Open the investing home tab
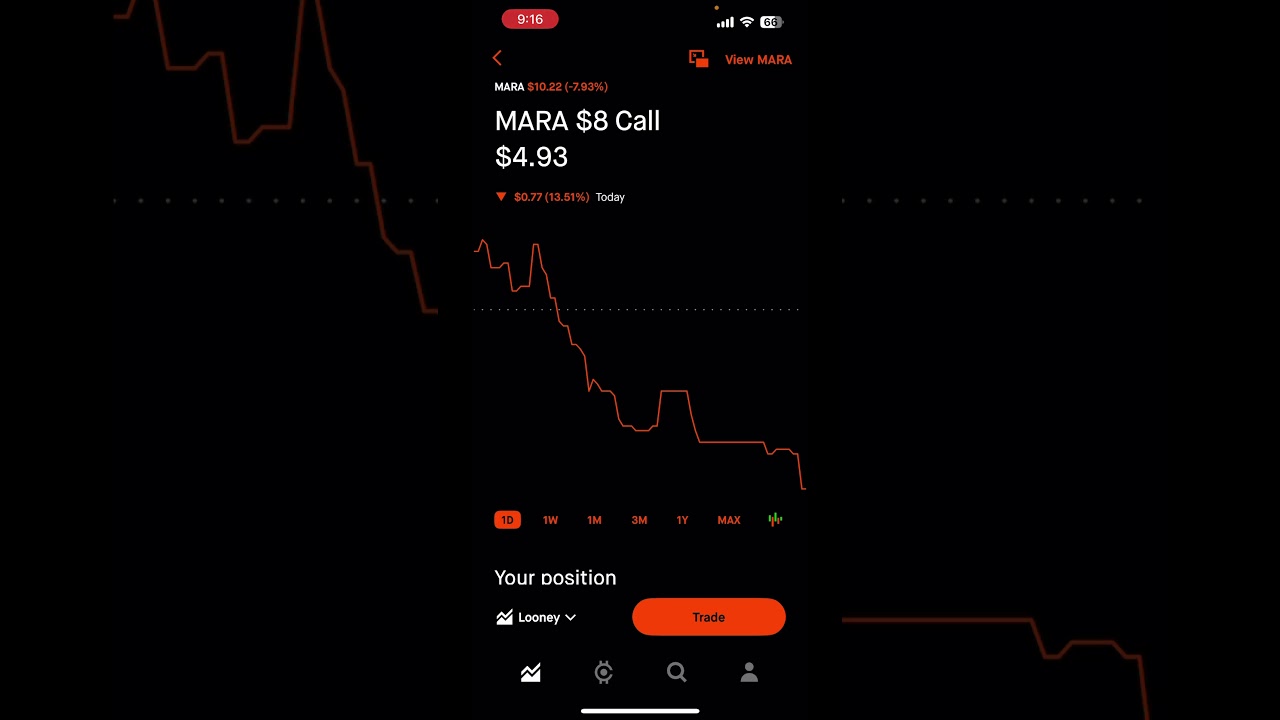1280x720 pixels. (531, 673)
